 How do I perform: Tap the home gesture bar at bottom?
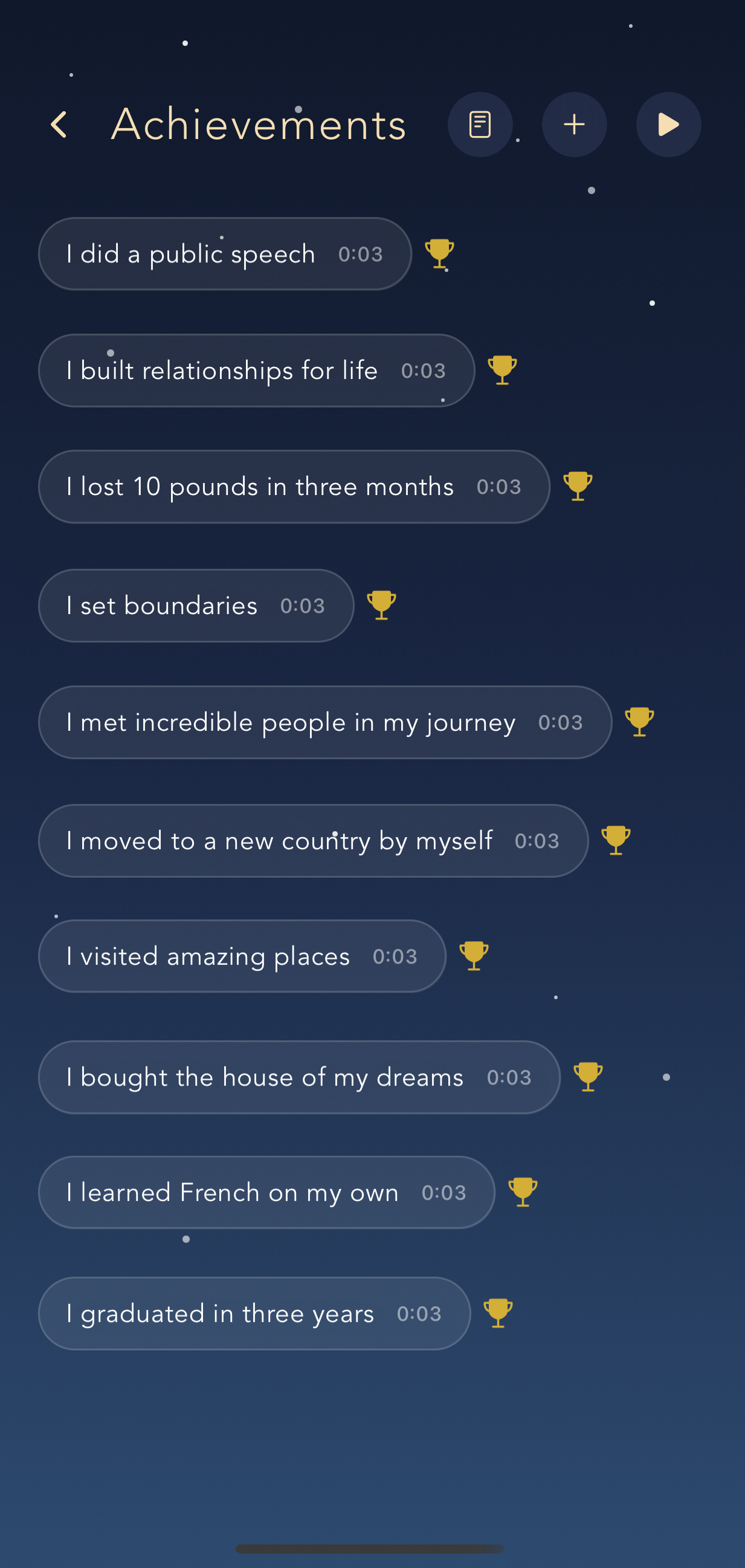click(372, 1549)
